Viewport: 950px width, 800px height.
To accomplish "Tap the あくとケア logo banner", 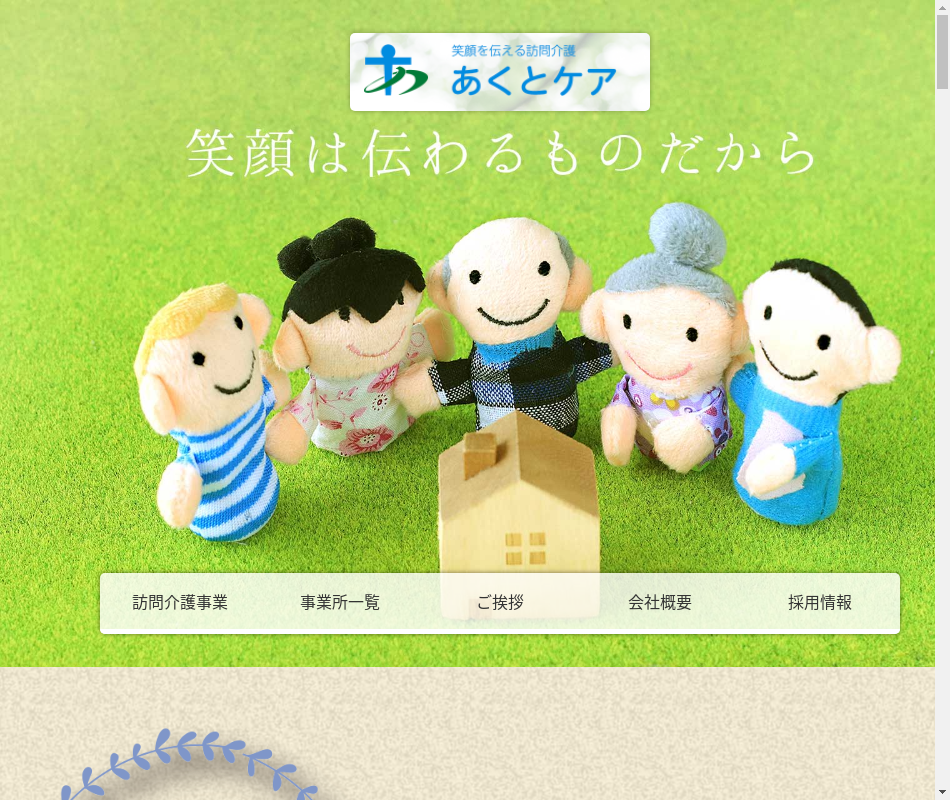I will (x=500, y=72).
